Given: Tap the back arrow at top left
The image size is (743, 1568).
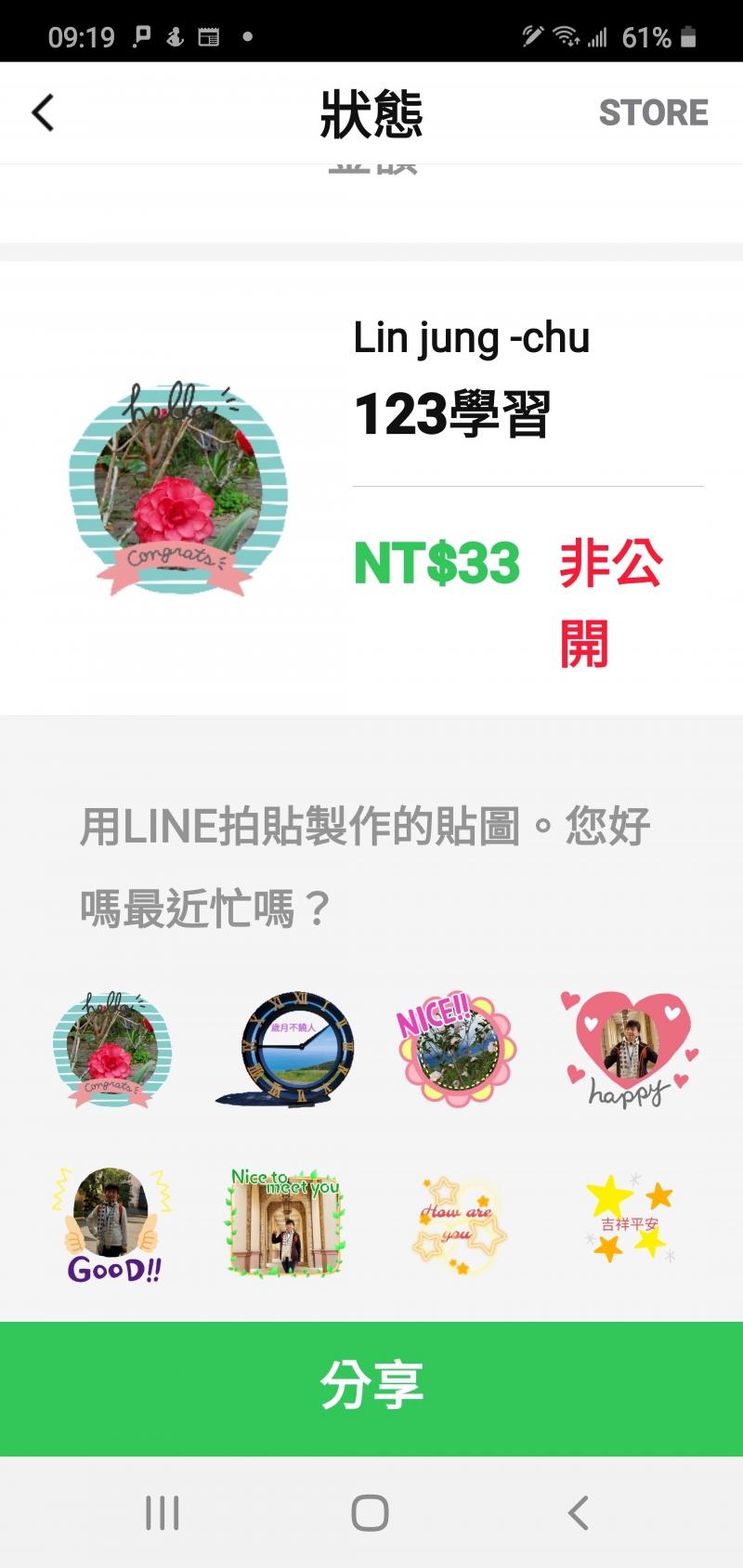Looking at the screenshot, I should (x=42, y=111).
